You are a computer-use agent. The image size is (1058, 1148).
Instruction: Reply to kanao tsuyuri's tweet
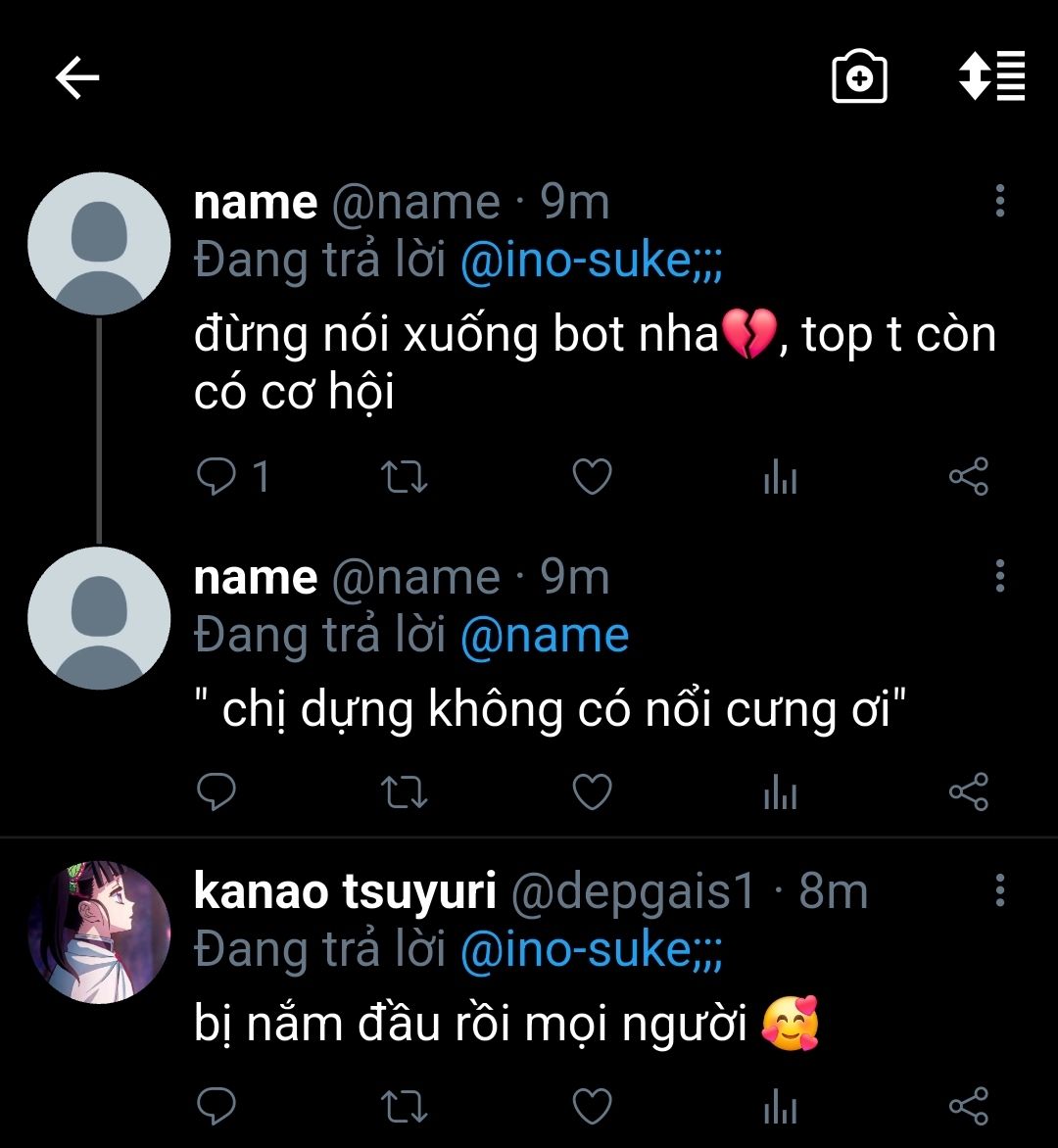tap(216, 1106)
